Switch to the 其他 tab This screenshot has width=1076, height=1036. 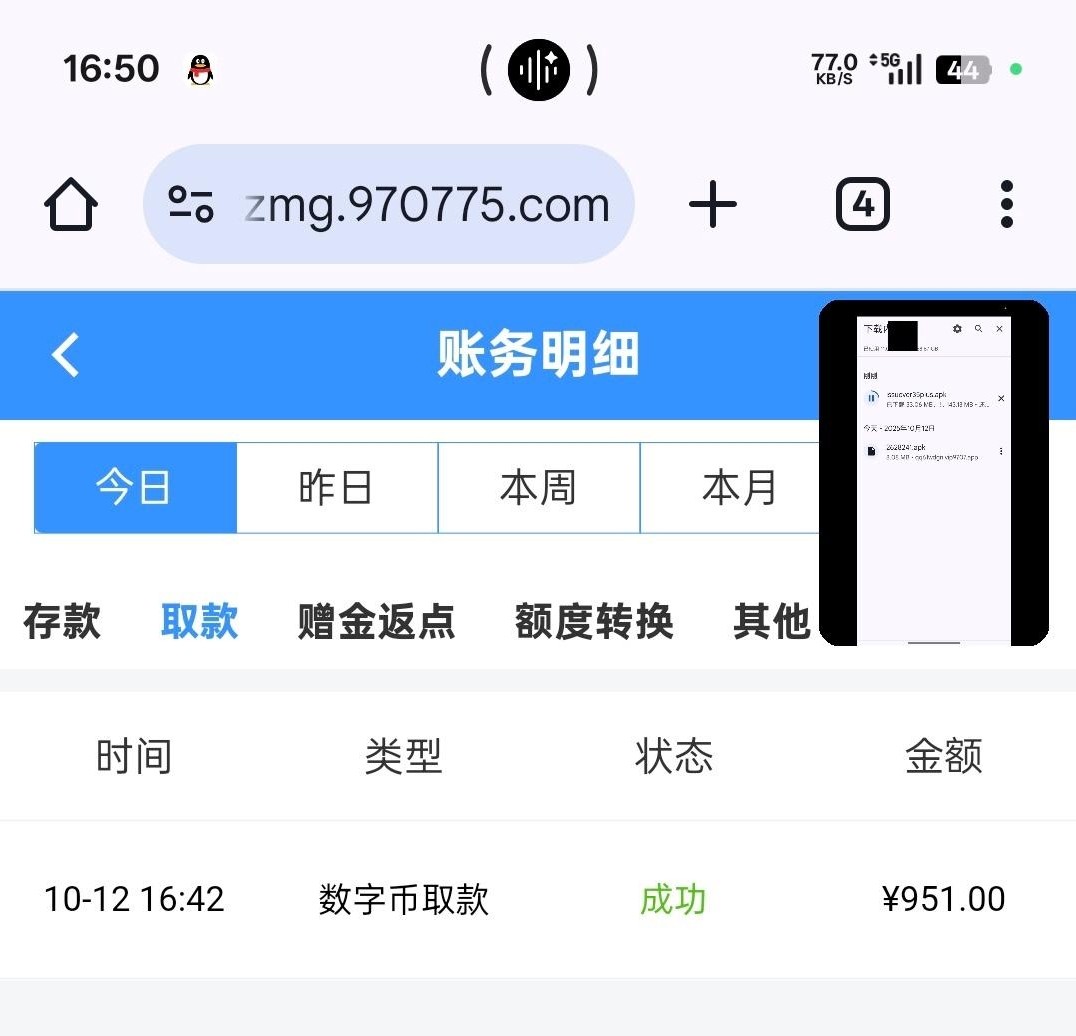click(x=770, y=621)
